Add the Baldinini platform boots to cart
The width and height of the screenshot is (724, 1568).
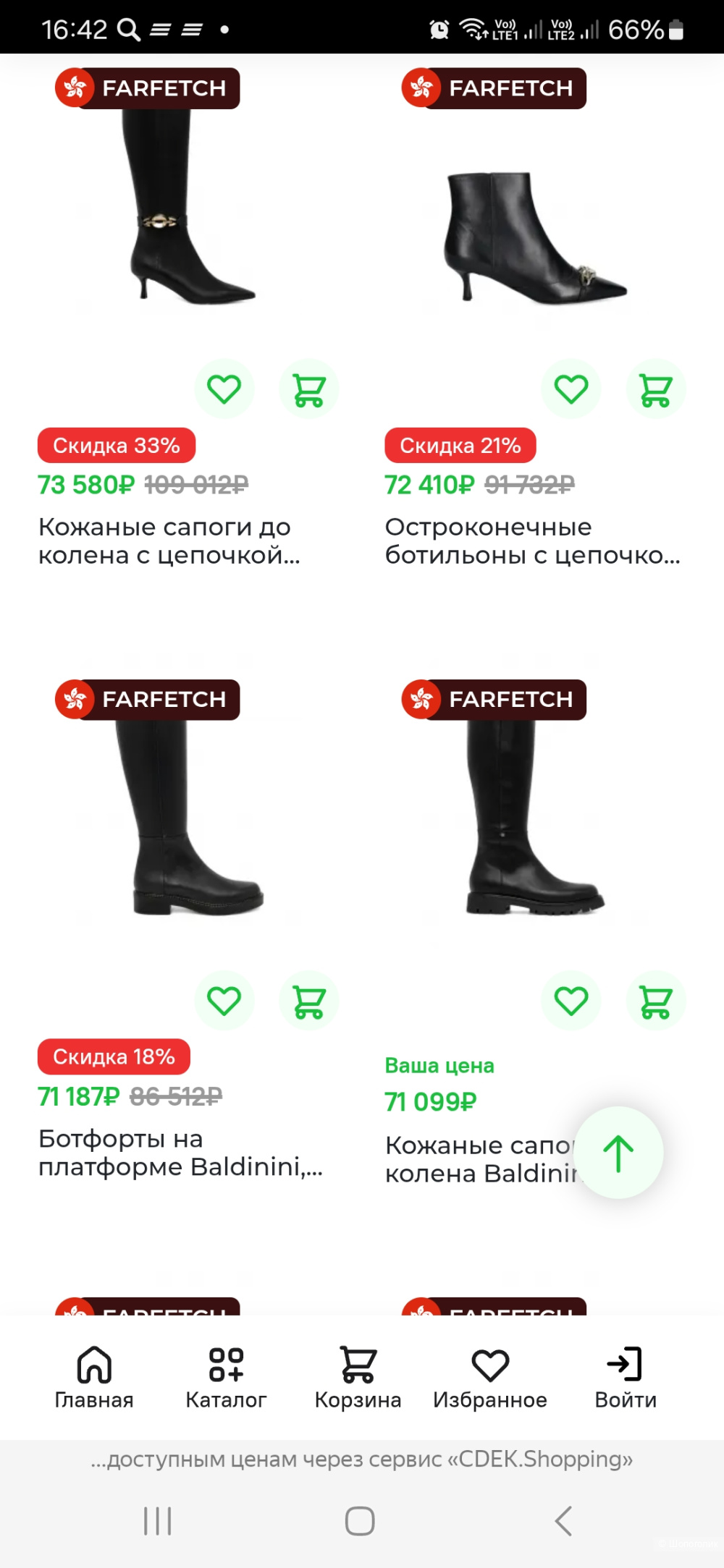308,999
